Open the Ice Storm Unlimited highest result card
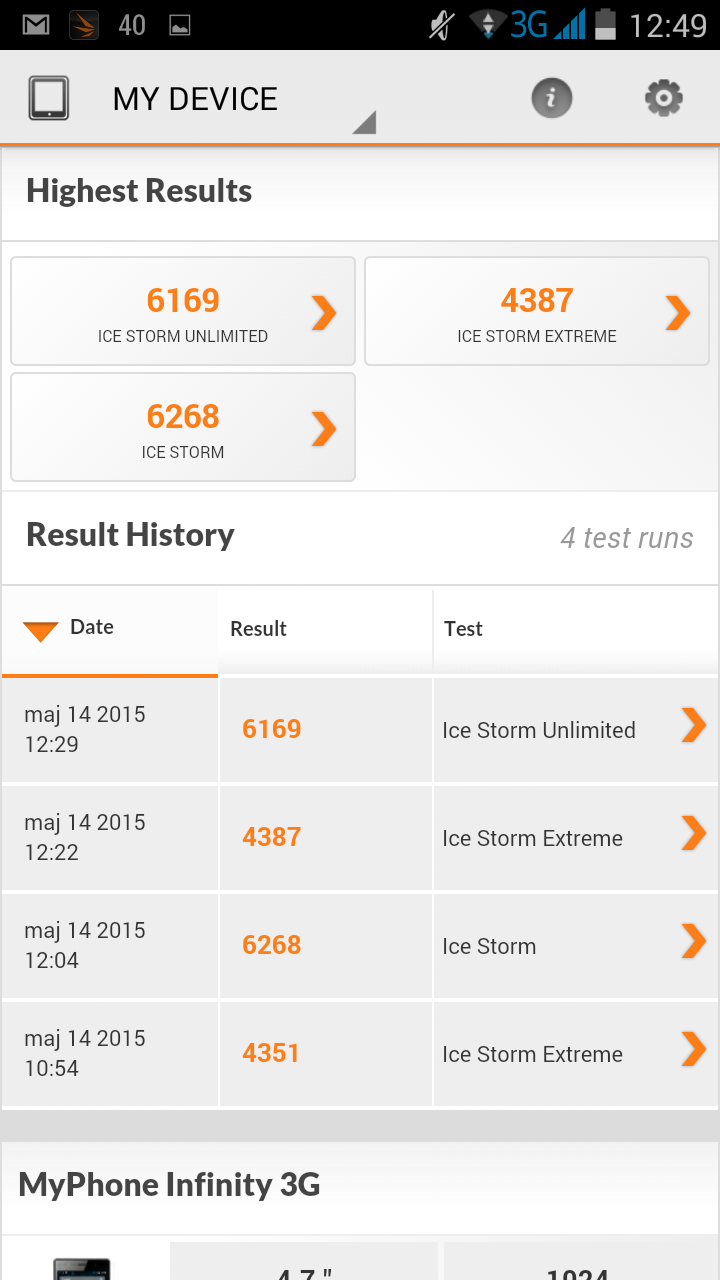The width and height of the screenshot is (720, 1280). pyautogui.click(x=183, y=311)
